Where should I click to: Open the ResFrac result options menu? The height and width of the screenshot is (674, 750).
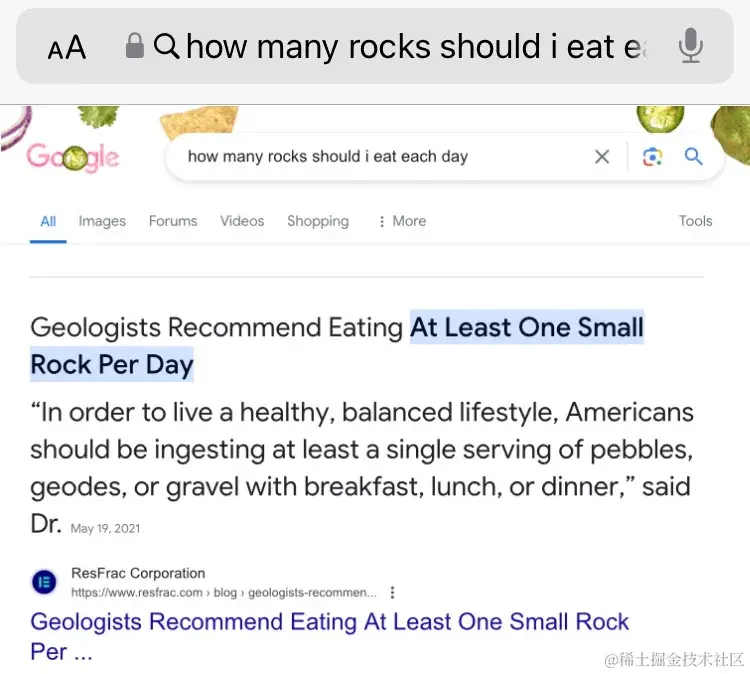(x=393, y=592)
